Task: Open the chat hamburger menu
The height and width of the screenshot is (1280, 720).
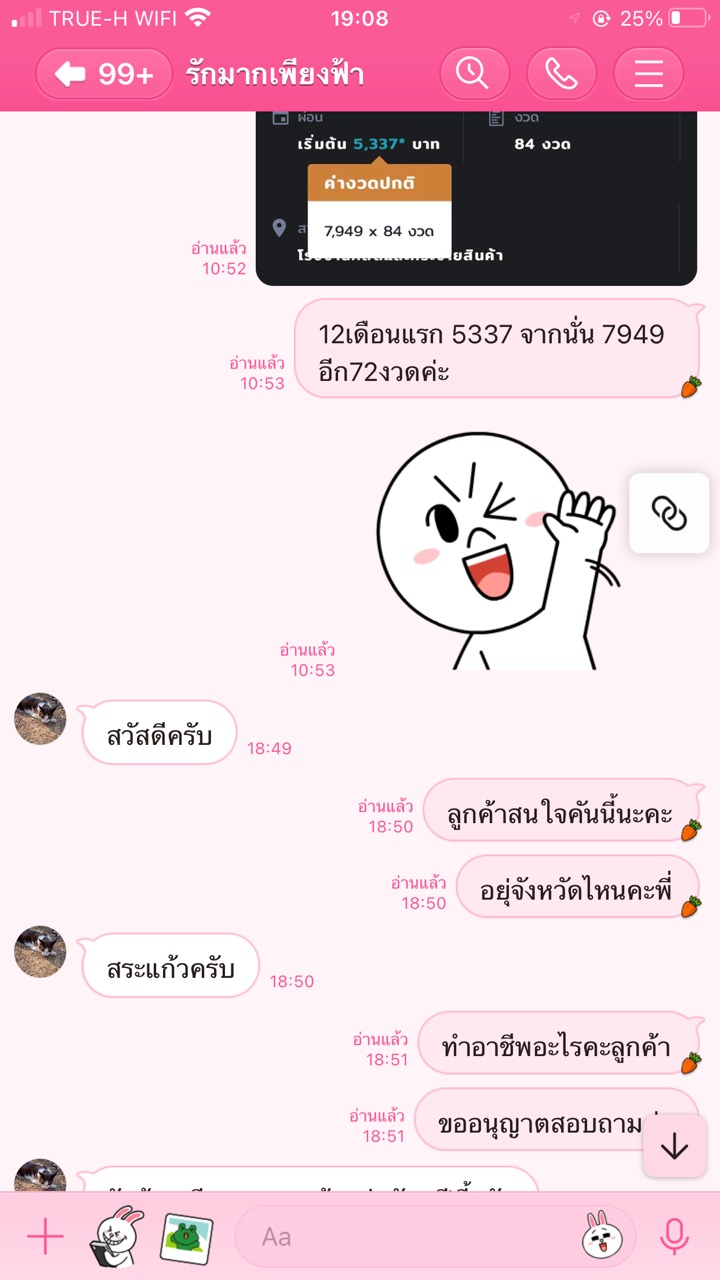Action: [648, 74]
